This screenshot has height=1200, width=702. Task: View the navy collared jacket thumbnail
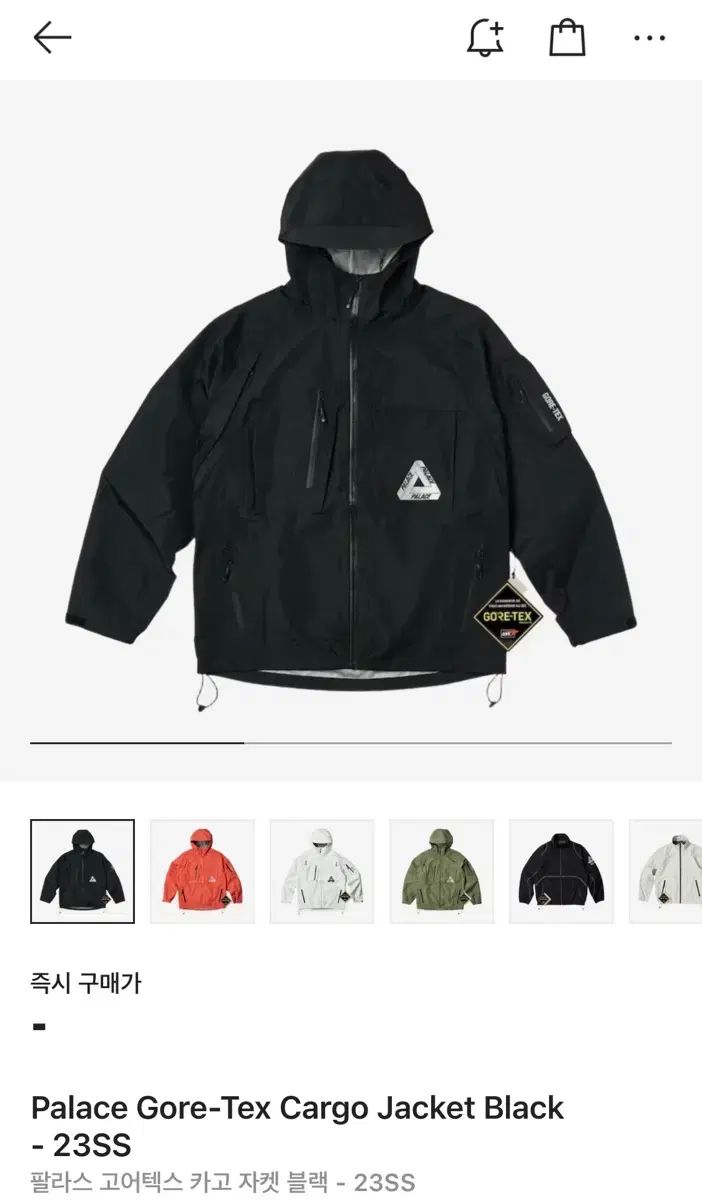point(562,871)
